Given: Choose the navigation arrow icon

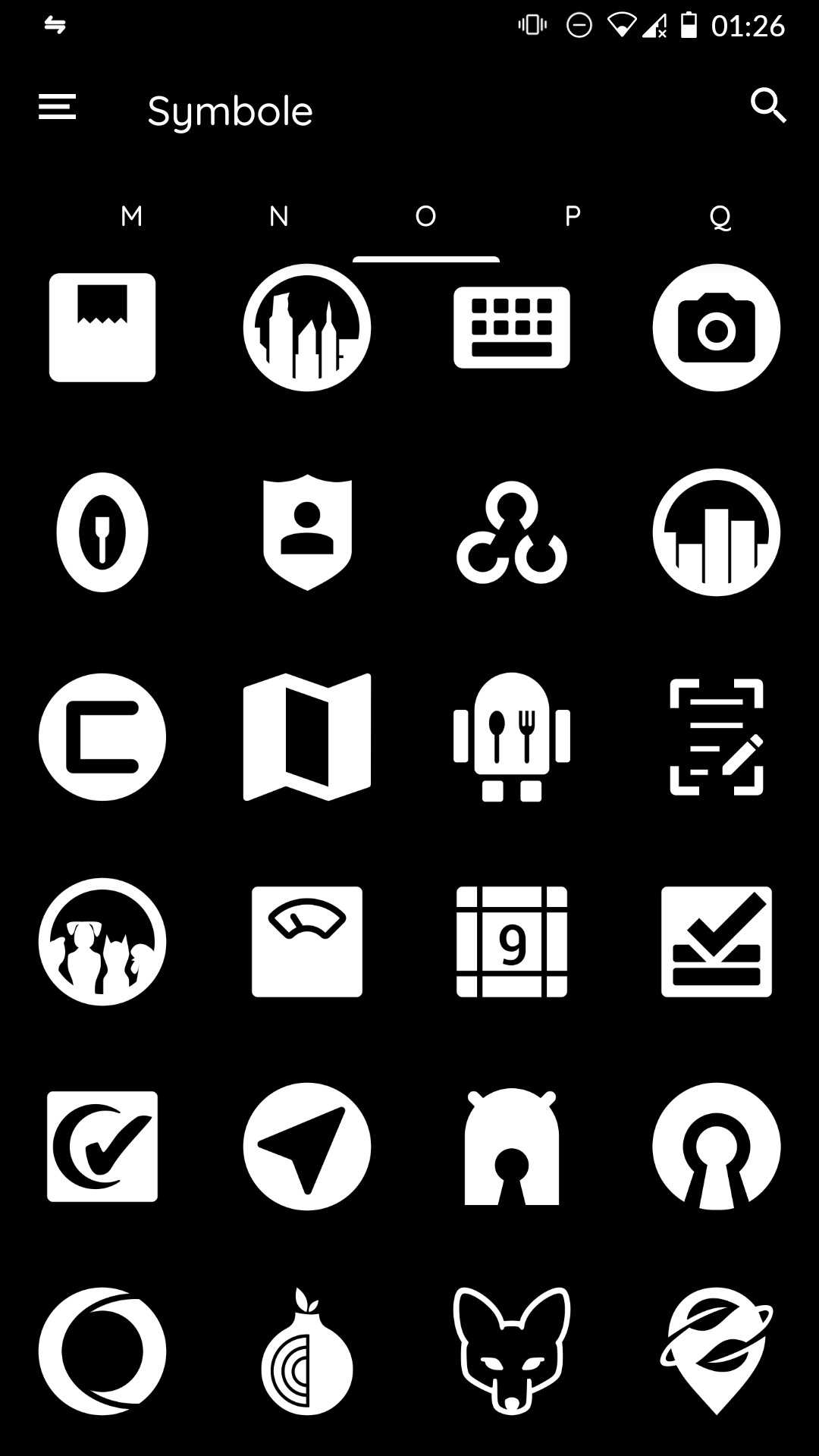Looking at the screenshot, I should pos(307,1147).
